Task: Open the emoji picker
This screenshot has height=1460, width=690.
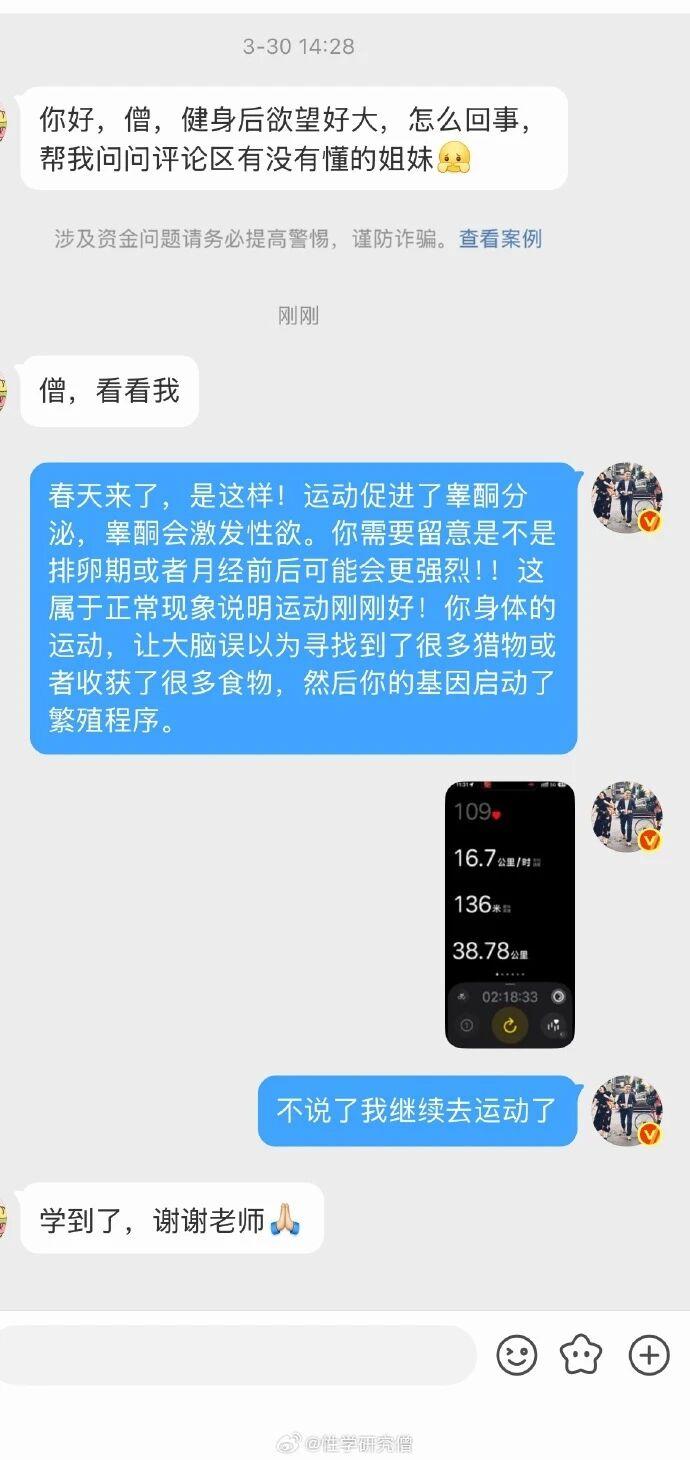Action: pos(517,1355)
